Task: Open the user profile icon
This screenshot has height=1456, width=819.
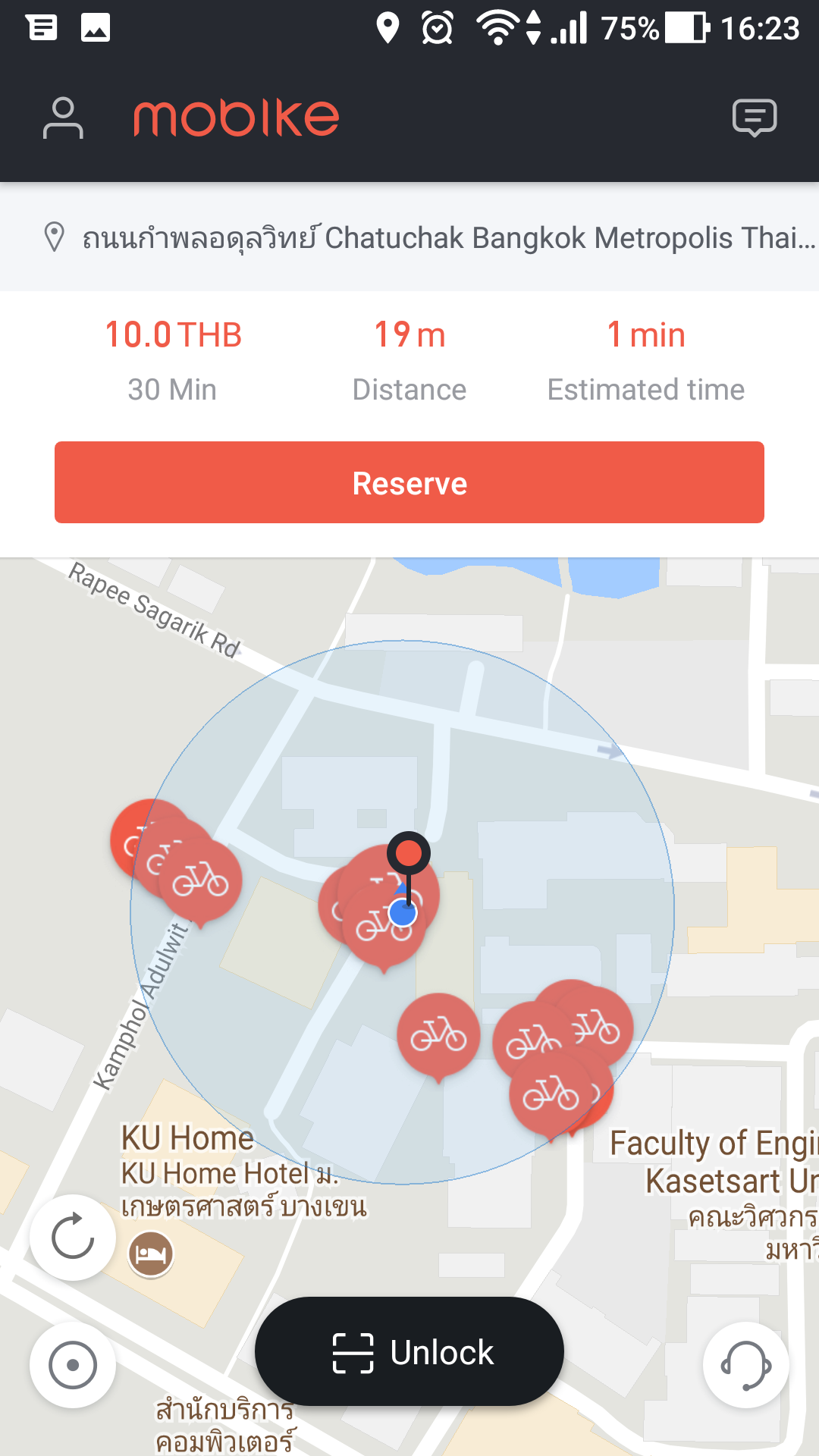Action: (x=63, y=118)
